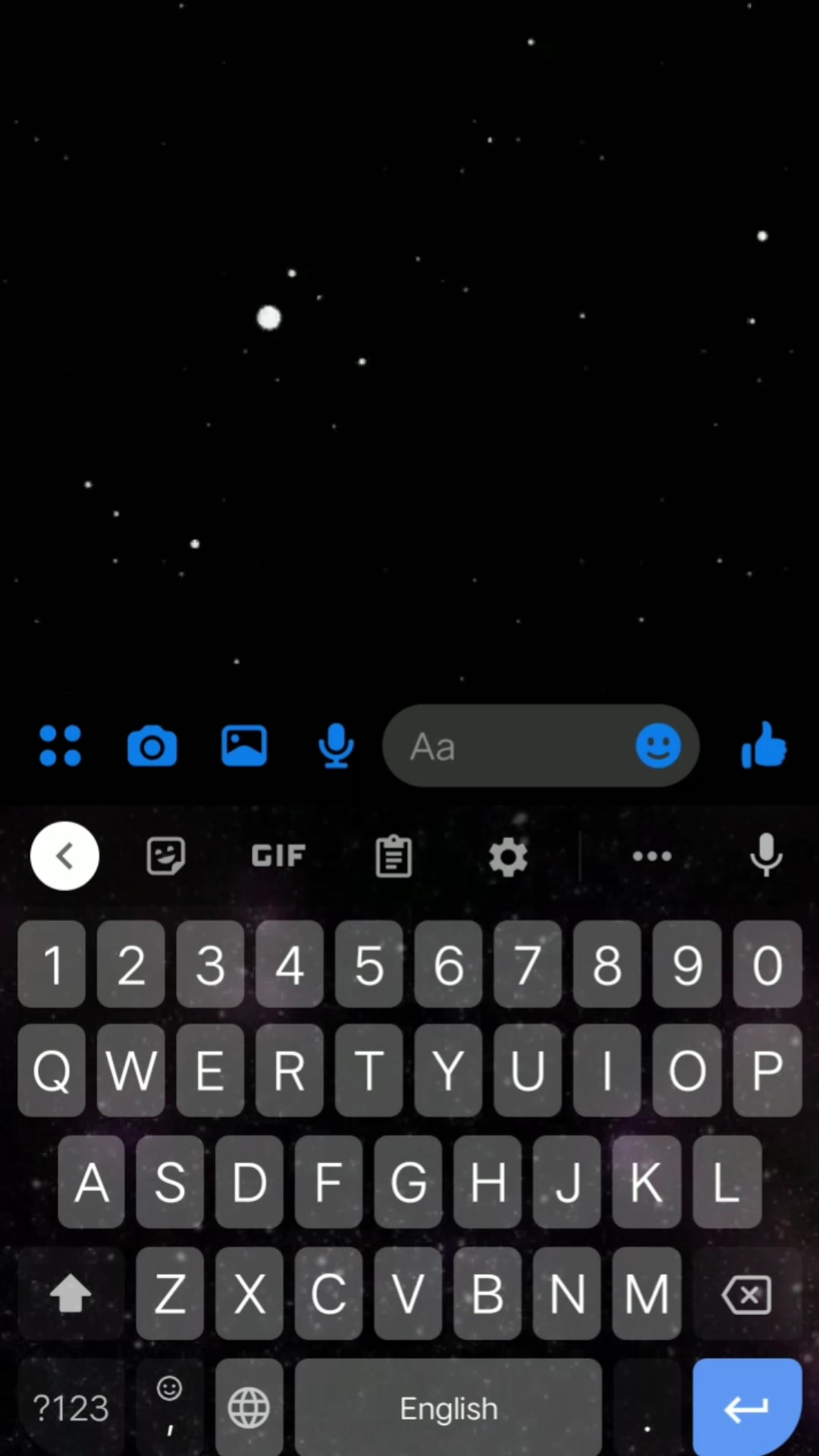The image size is (819, 1456).
Task: Open the camera to take a photo
Action: [152, 746]
